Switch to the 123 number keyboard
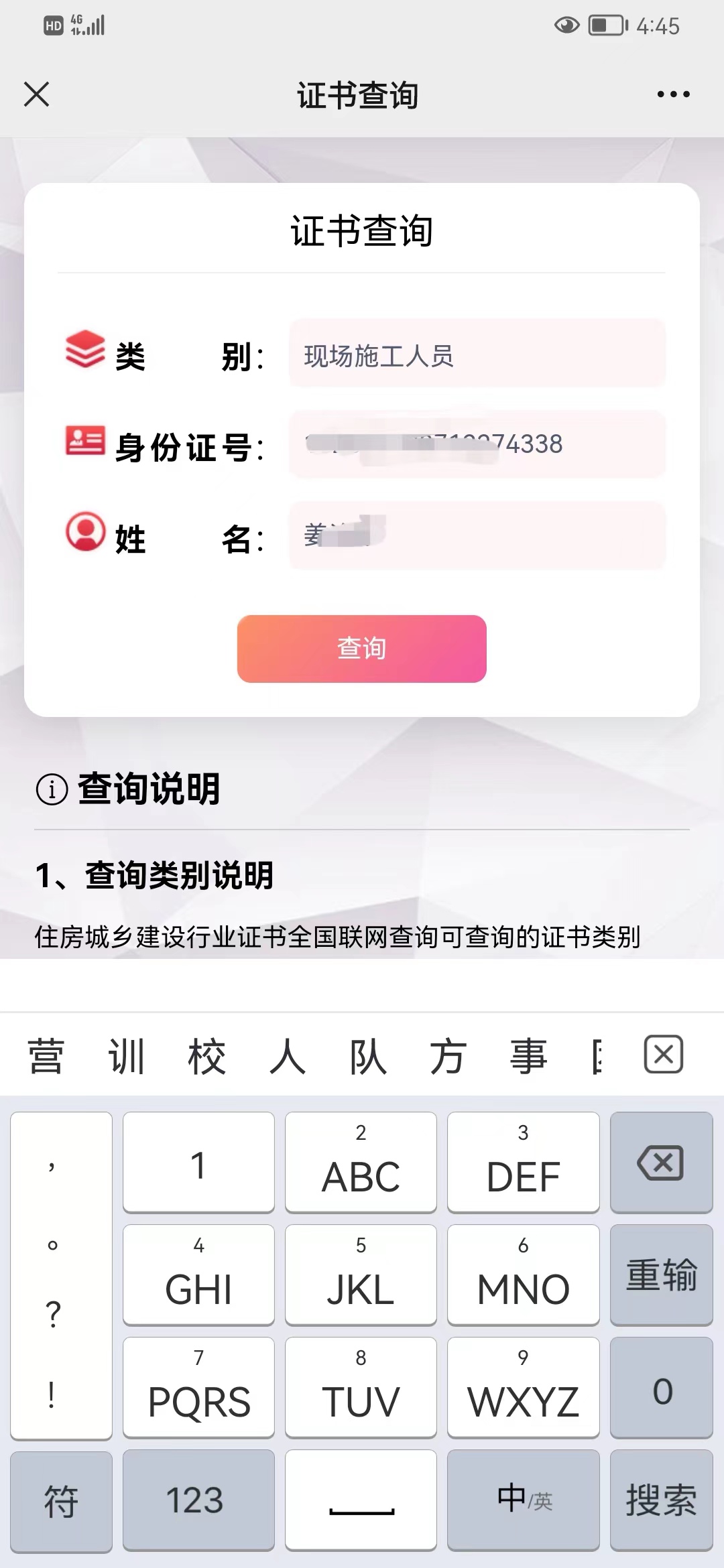The image size is (724, 1568). point(198,1500)
